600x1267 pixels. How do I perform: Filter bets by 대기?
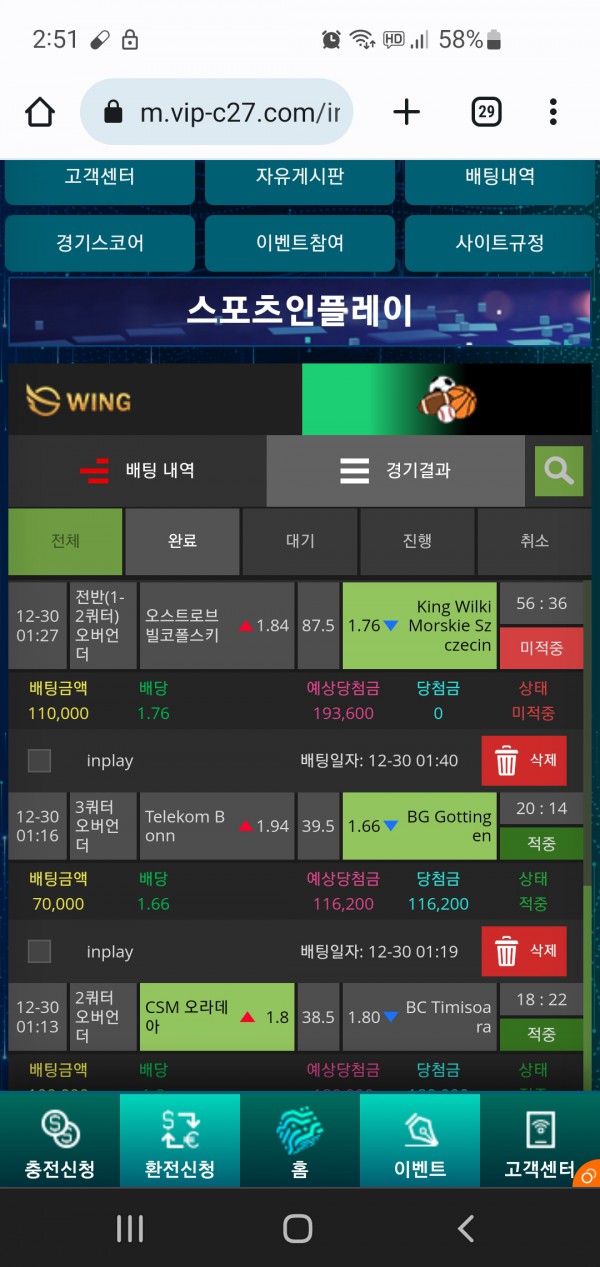tap(300, 541)
